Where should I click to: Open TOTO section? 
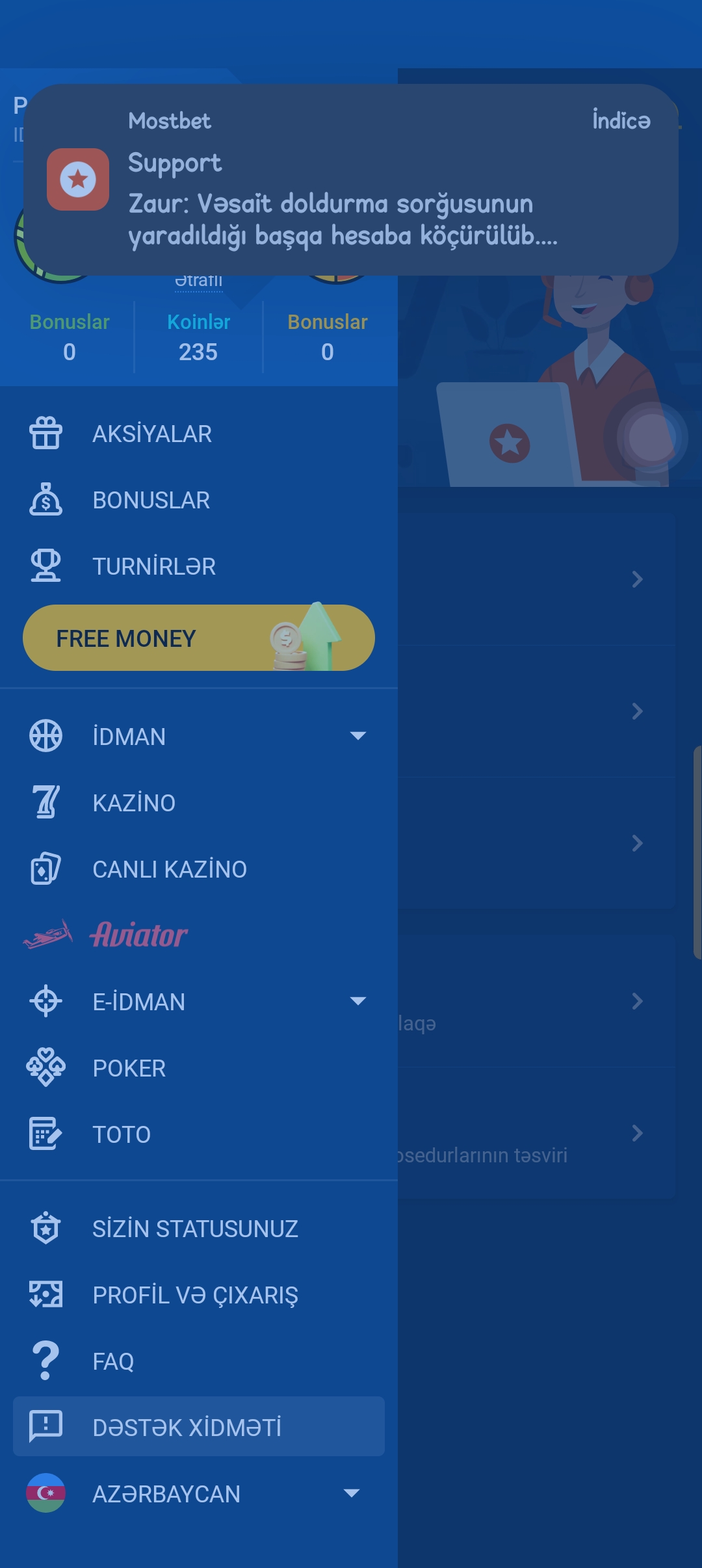pos(199,1134)
